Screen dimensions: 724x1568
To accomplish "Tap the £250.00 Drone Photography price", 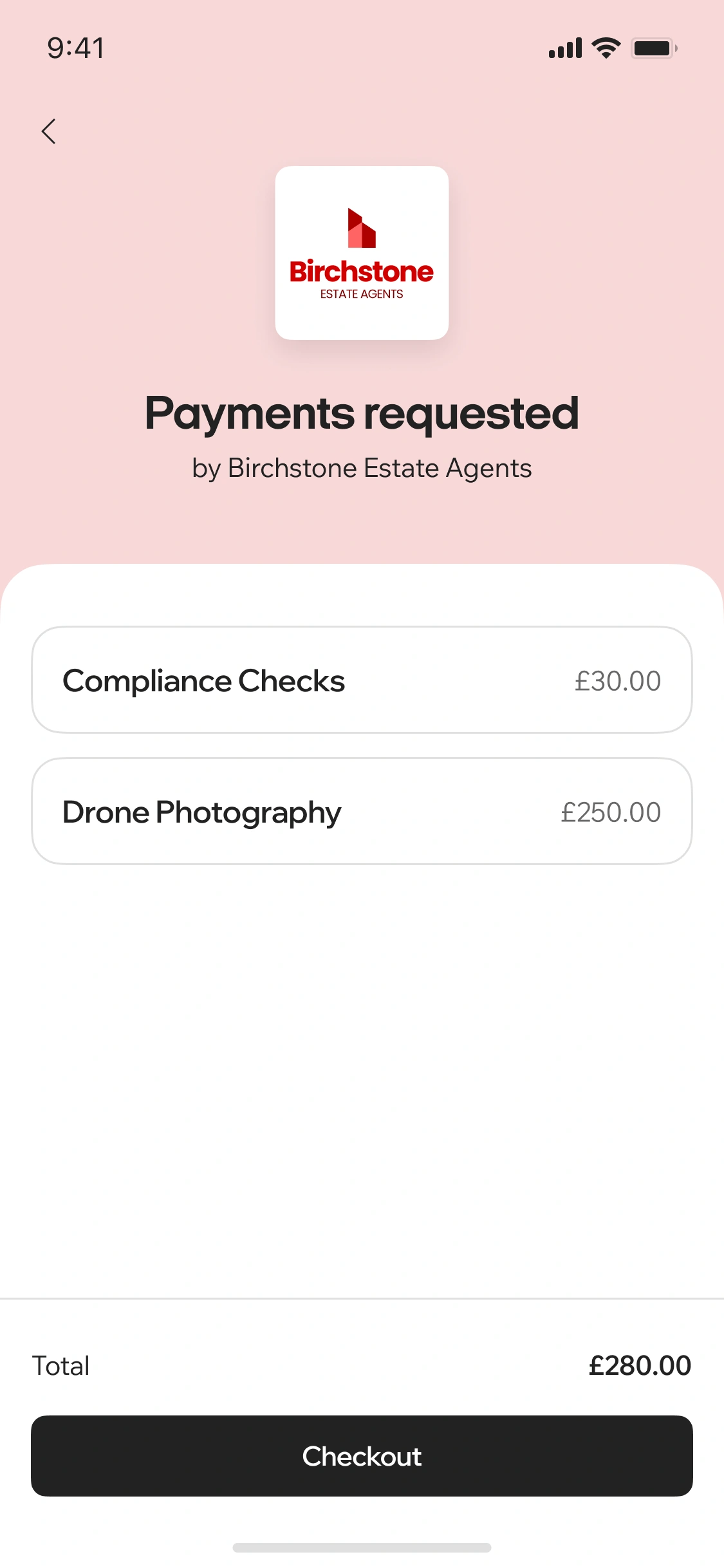I will coord(610,812).
